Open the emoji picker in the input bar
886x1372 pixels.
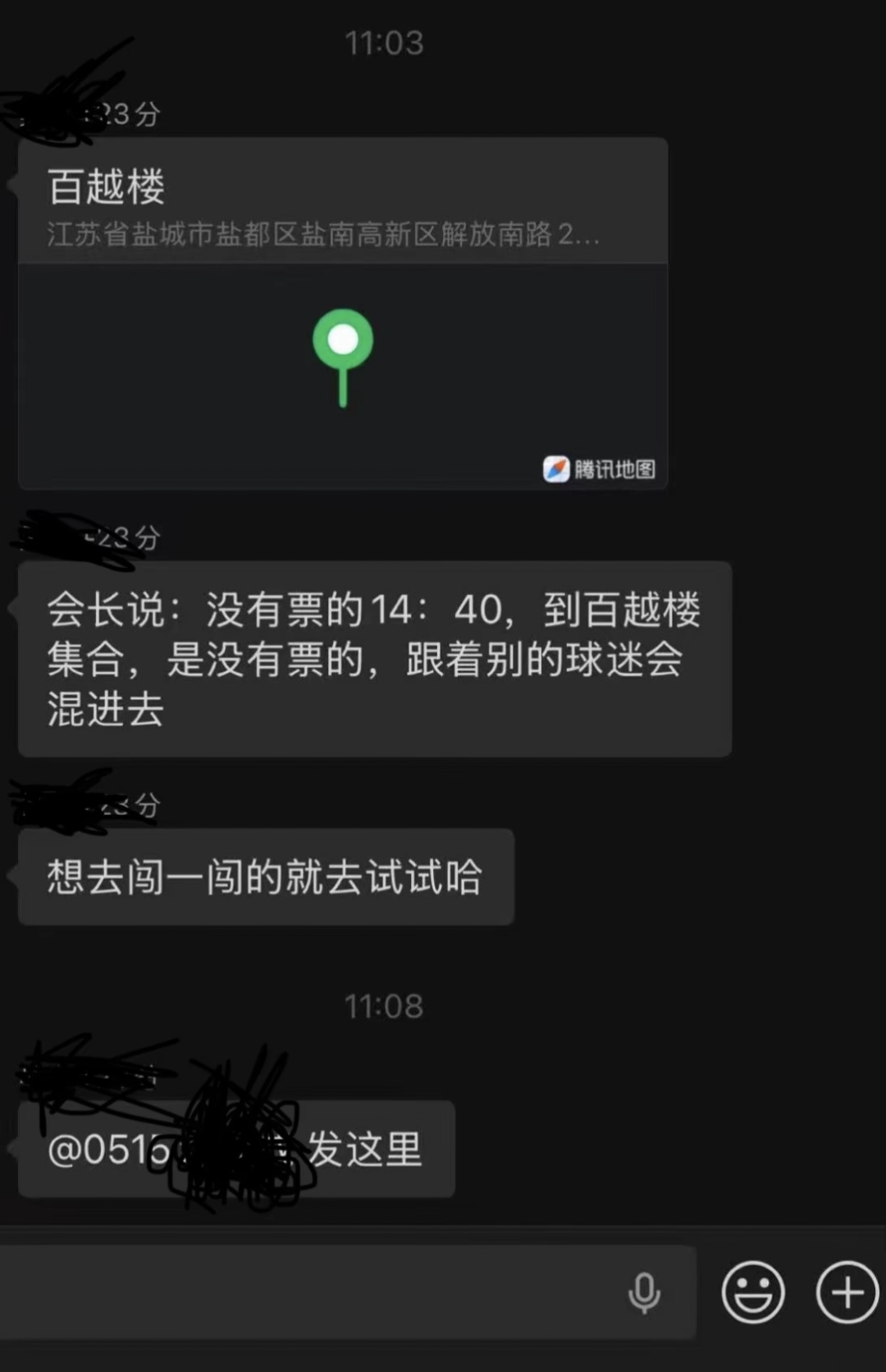751,1292
